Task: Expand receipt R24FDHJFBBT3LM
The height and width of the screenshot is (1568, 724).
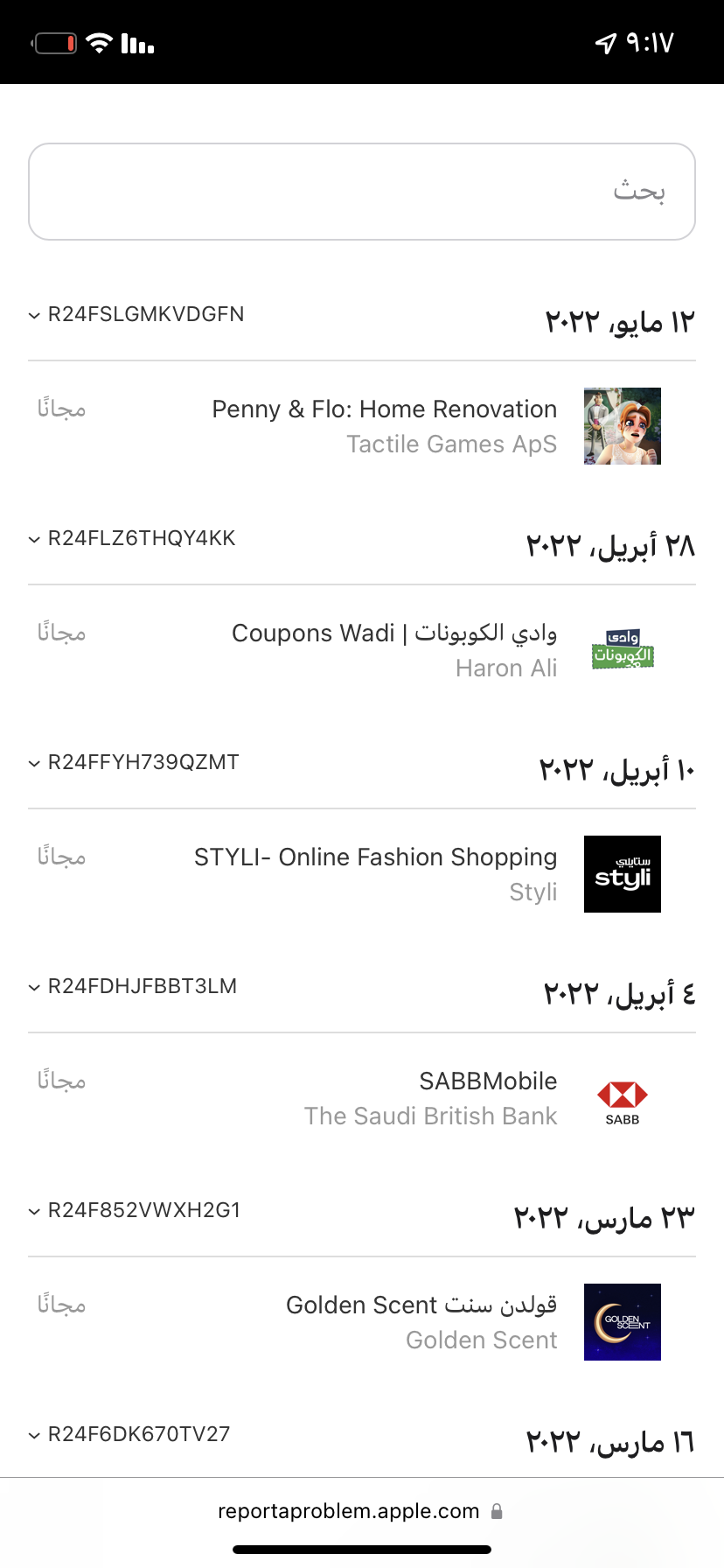Action: tap(134, 987)
